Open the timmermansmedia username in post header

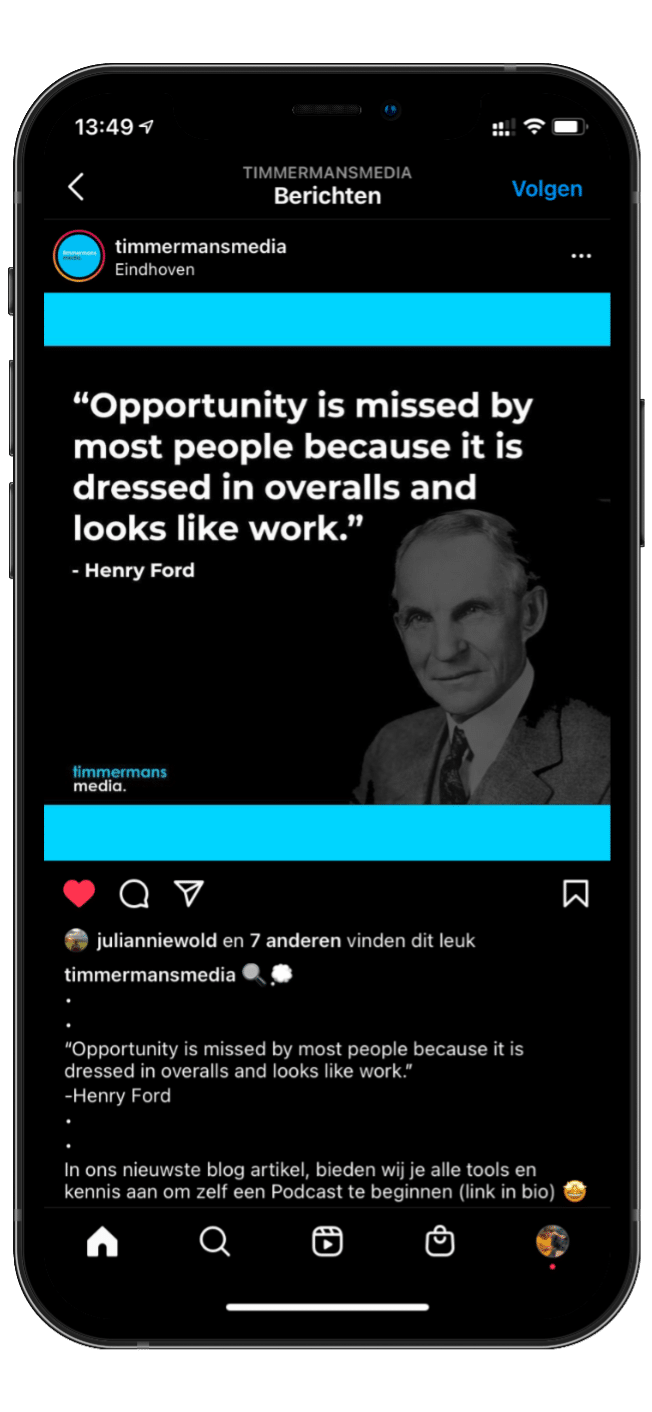pos(200,246)
